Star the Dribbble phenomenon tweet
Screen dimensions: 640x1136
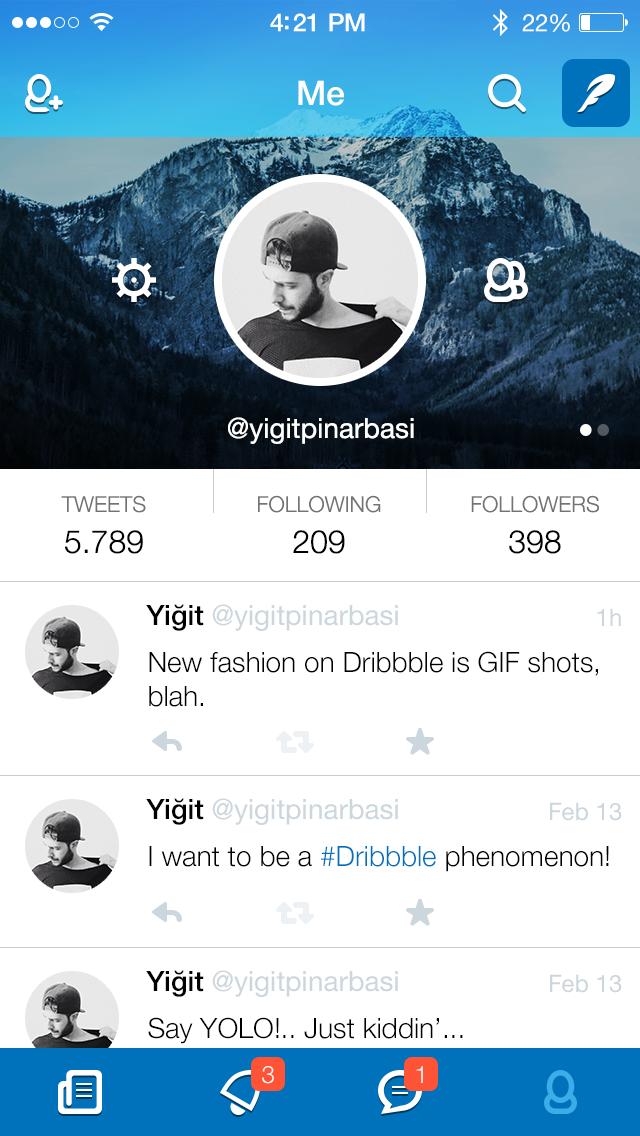click(420, 912)
